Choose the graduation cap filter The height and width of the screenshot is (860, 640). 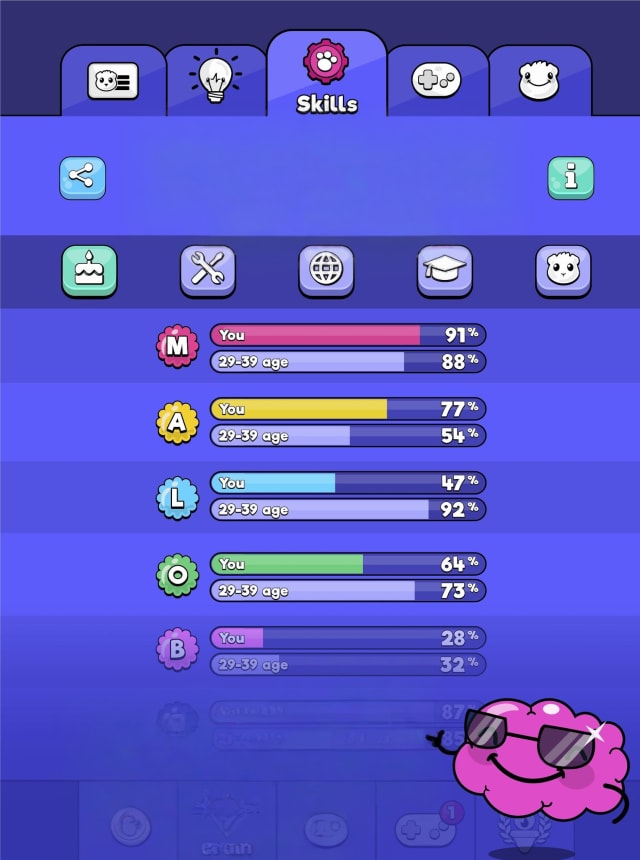tap(444, 270)
